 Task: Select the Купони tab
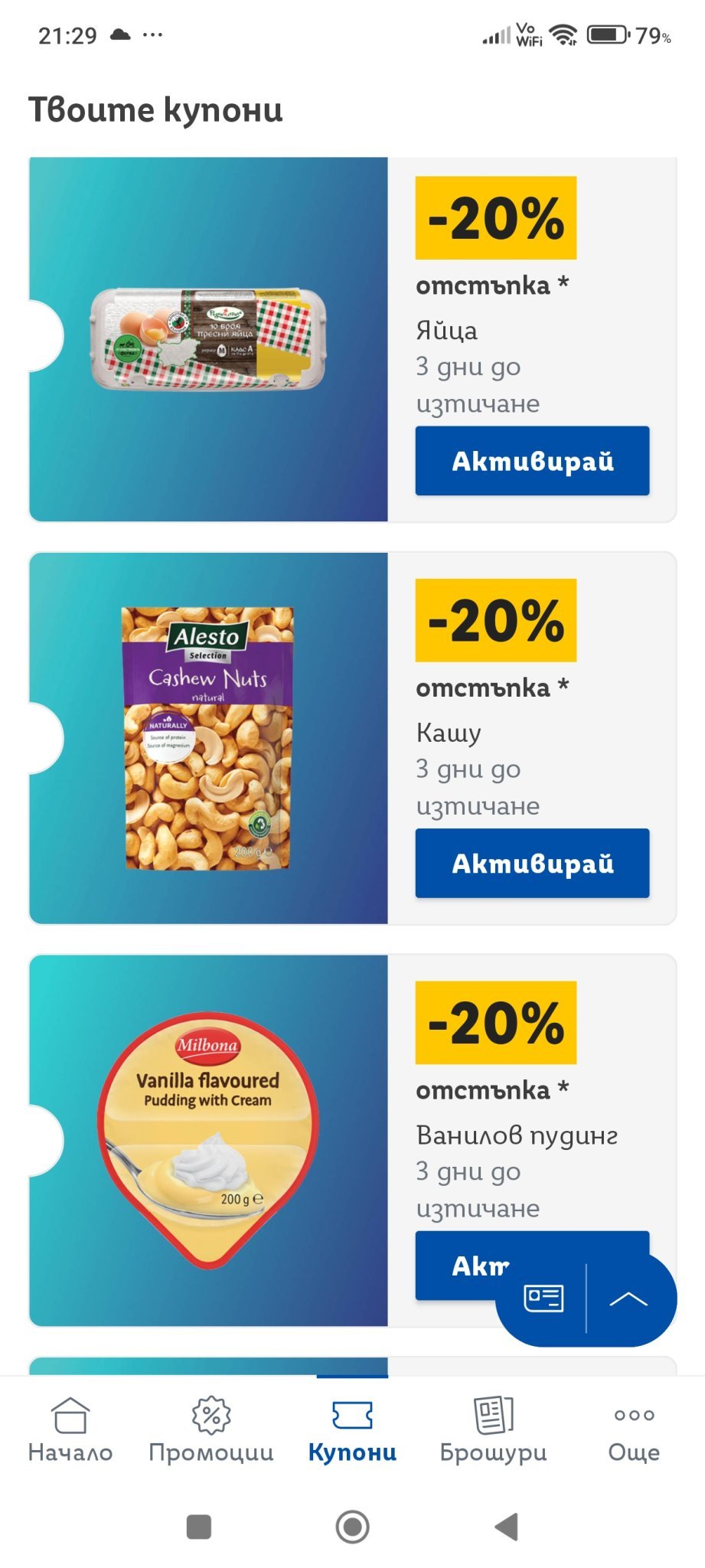point(352,1430)
